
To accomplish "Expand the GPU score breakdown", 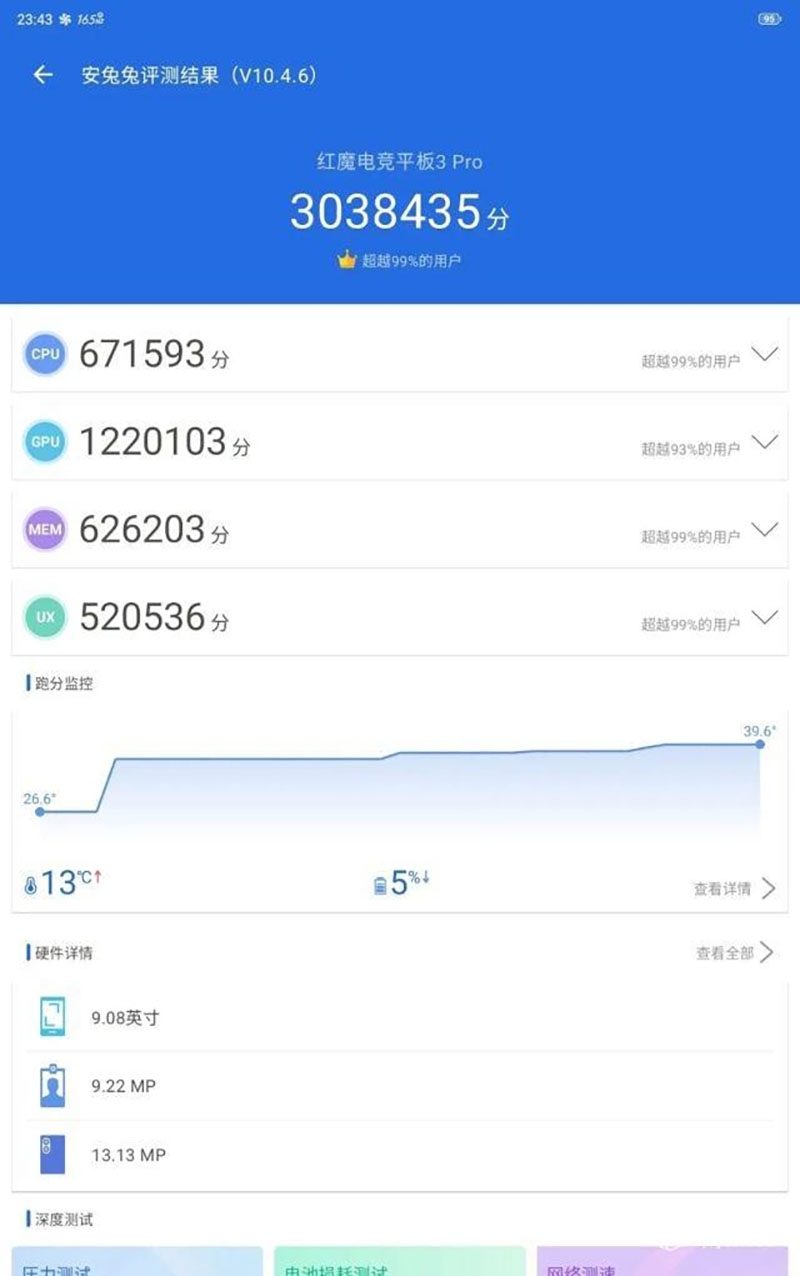I will coord(764,442).
